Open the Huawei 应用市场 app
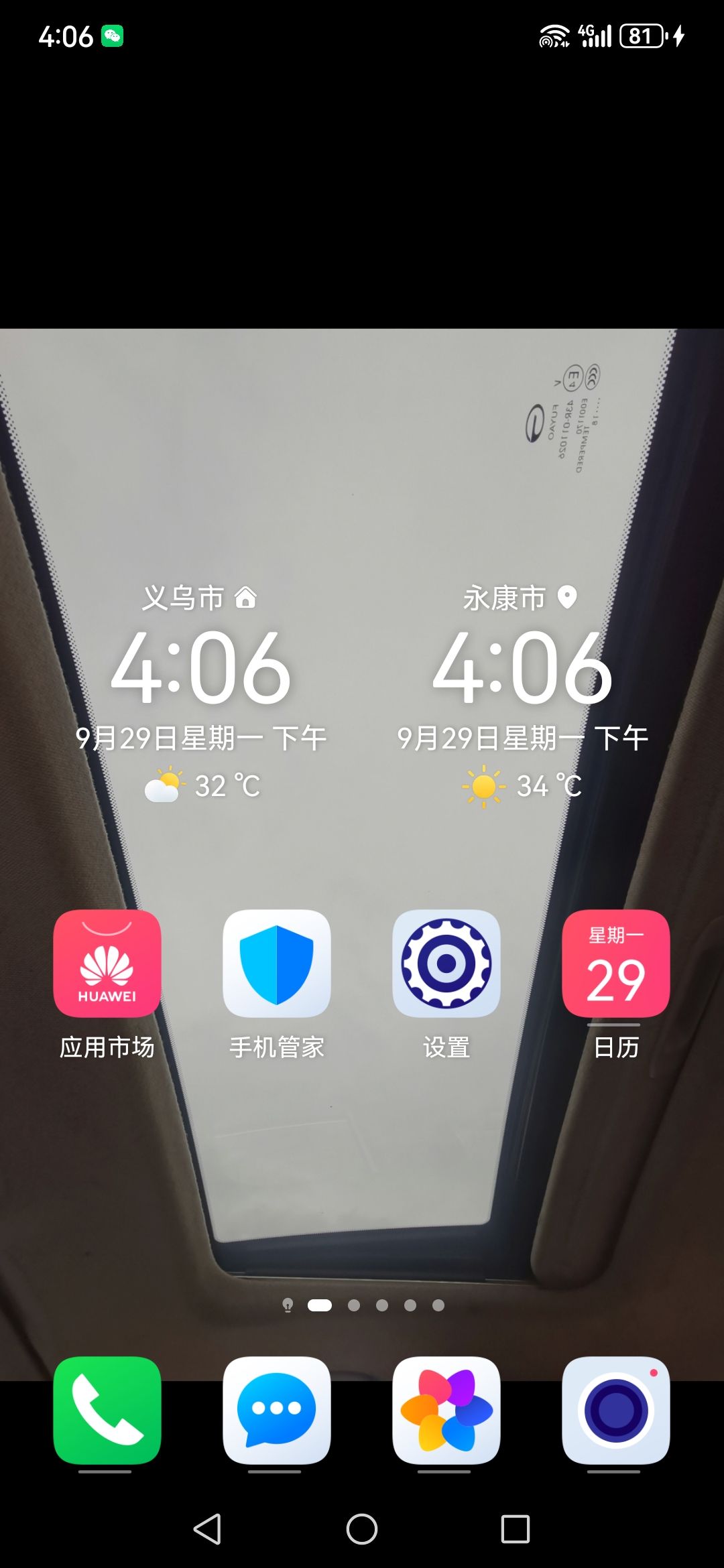 pyautogui.click(x=107, y=964)
